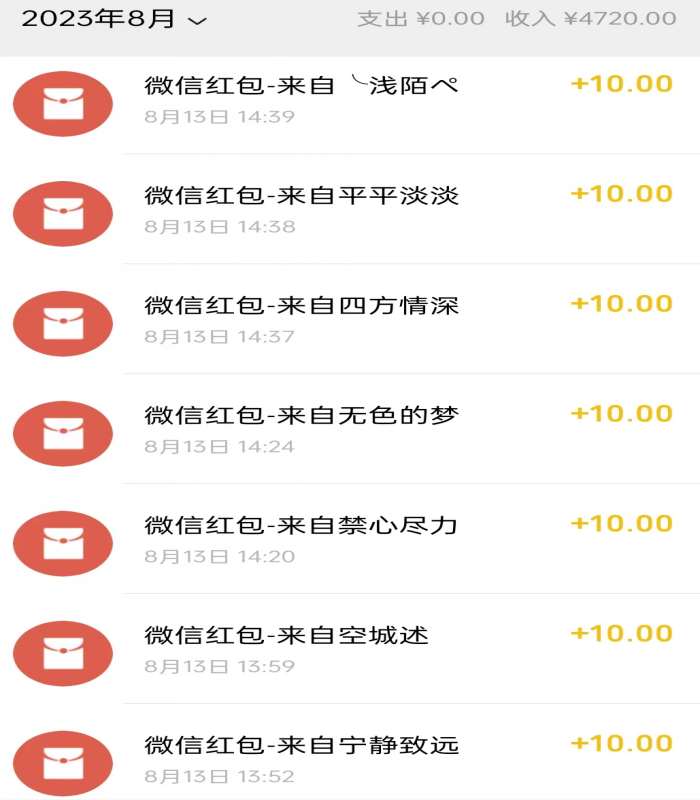Expand the 2023年8月 month picker
The width and height of the screenshot is (700, 800).
point(114,19)
